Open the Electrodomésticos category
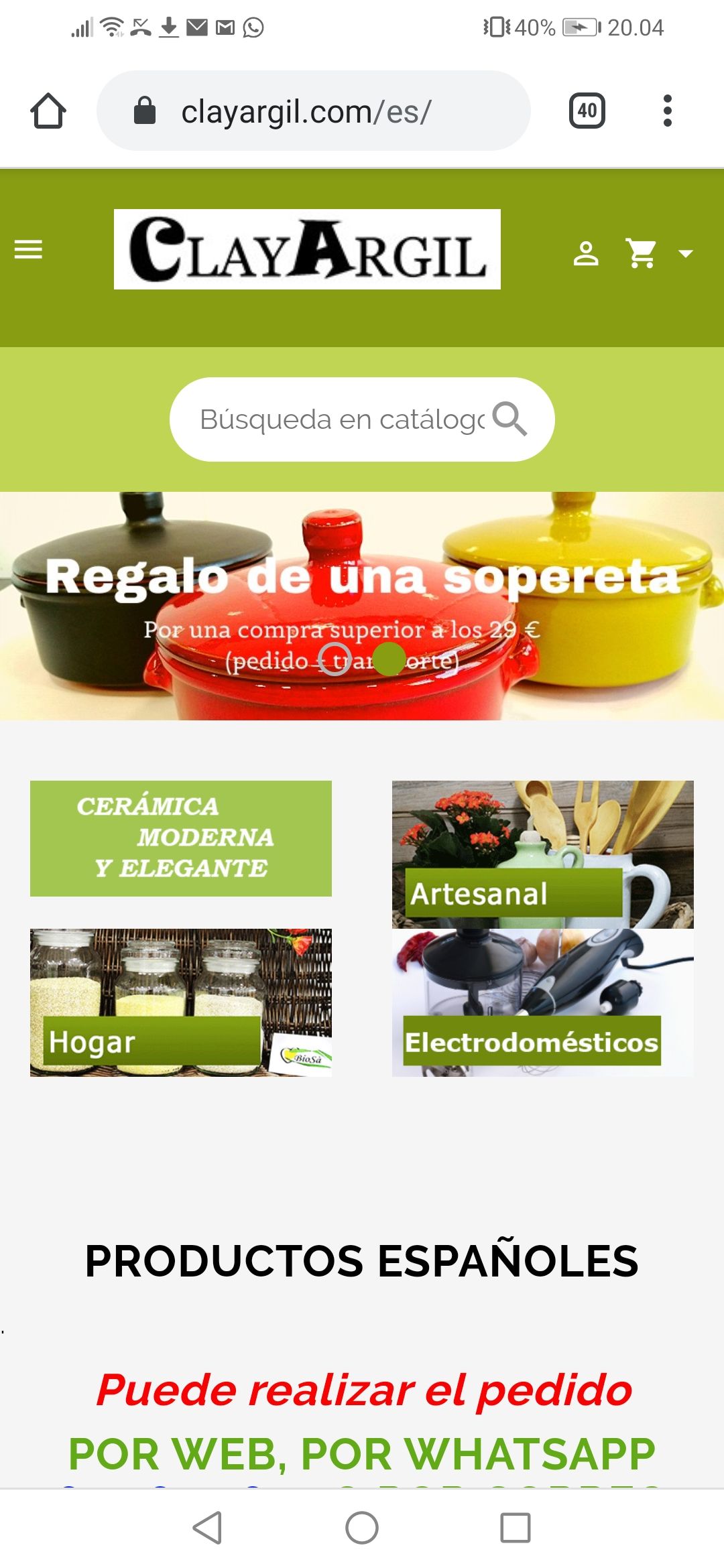This screenshot has width=724, height=1568. (x=543, y=1002)
